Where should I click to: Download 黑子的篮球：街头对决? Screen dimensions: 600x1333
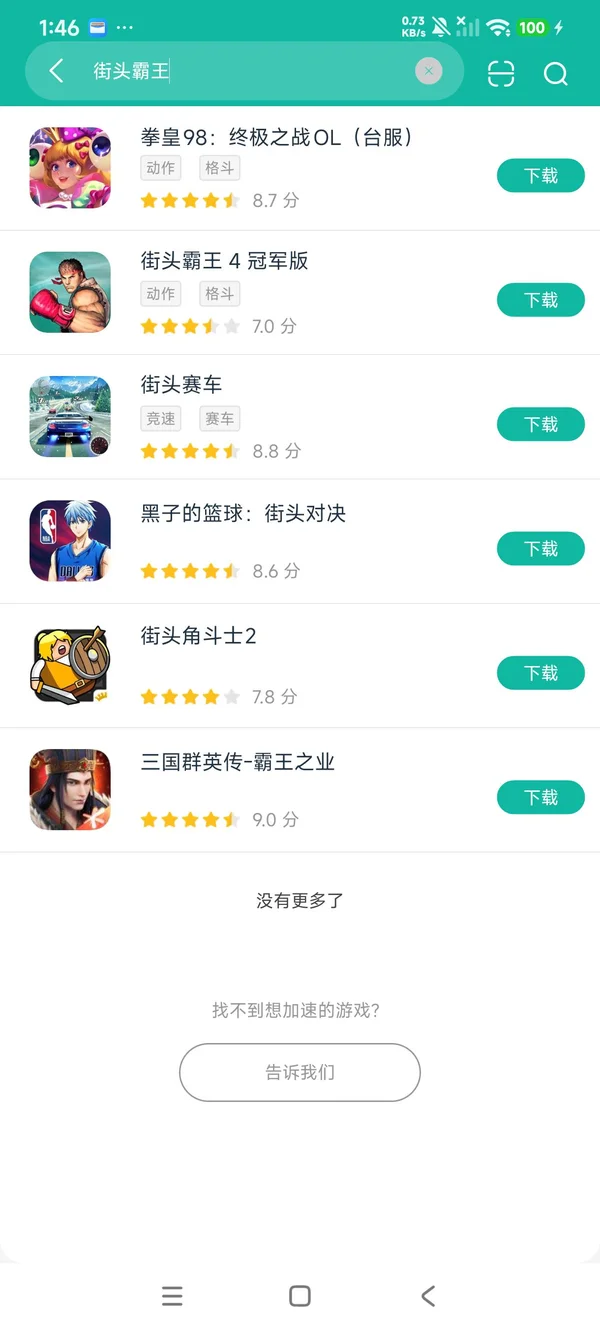(540, 549)
